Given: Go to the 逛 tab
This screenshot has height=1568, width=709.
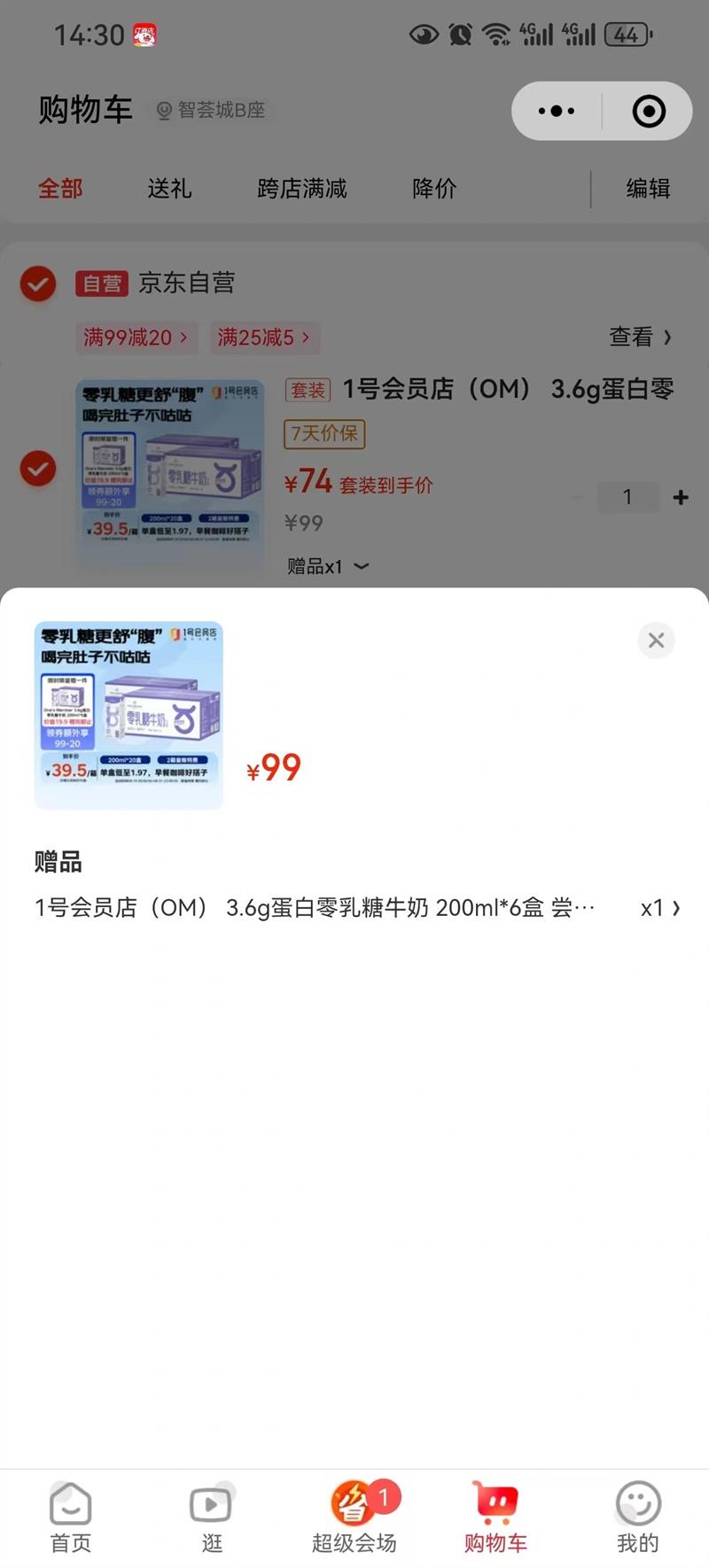Looking at the screenshot, I should point(212,1518).
